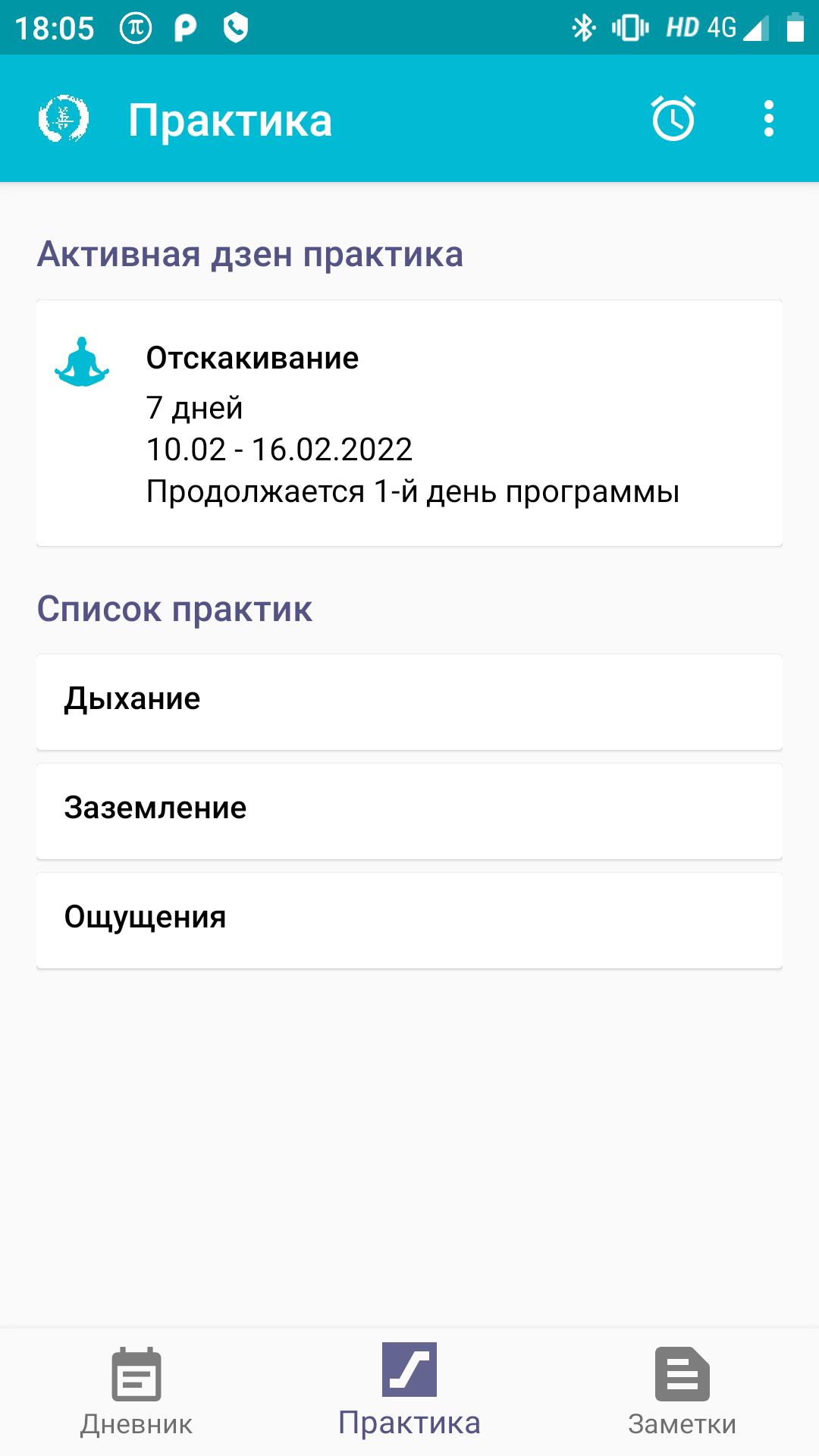The width and height of the screenshot is (819, 1456).
Task: Open the three-dot overflow menu
Action: (x=768, y=119)
